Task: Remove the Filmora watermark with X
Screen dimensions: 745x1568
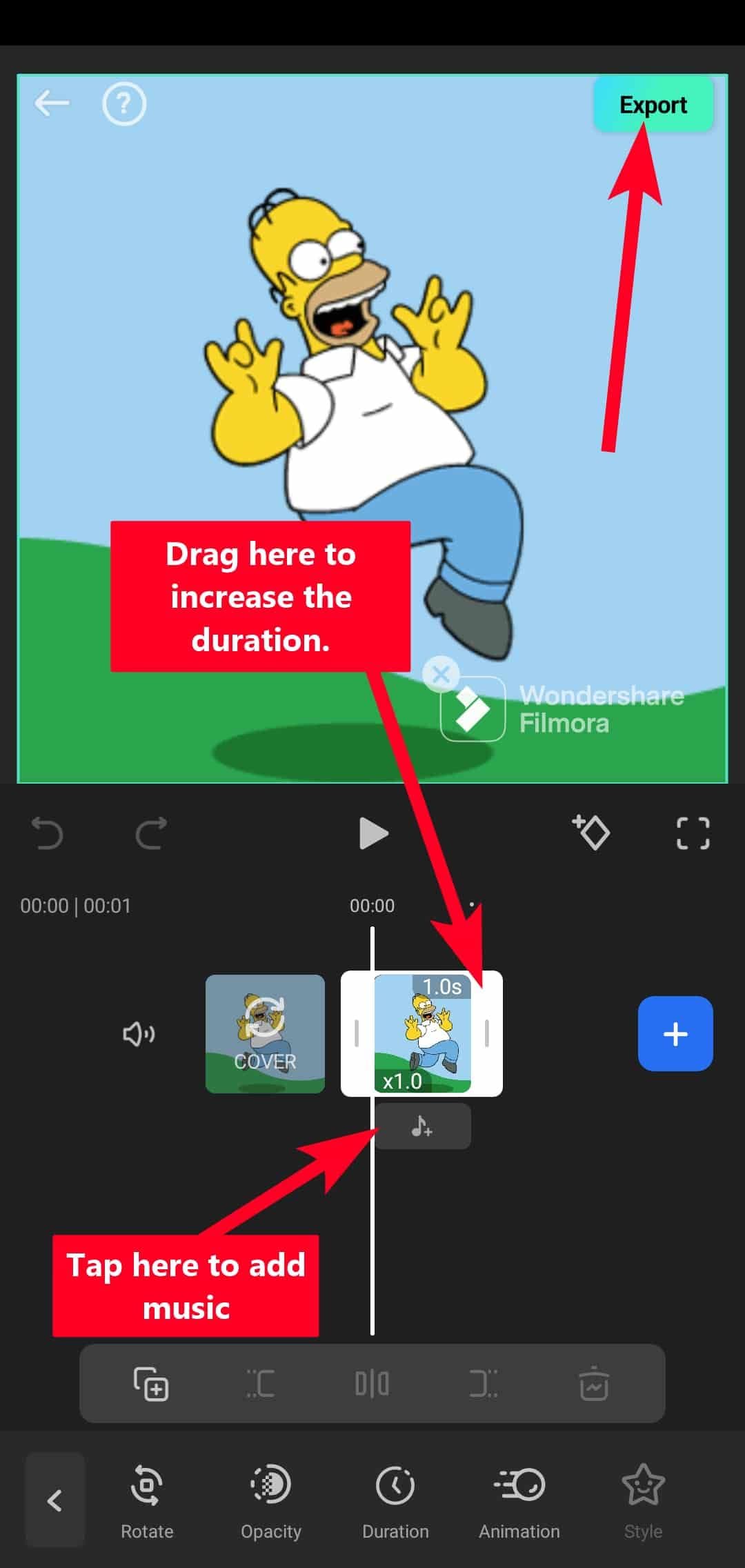Action: pyautogui.click(x=441, y=674)
